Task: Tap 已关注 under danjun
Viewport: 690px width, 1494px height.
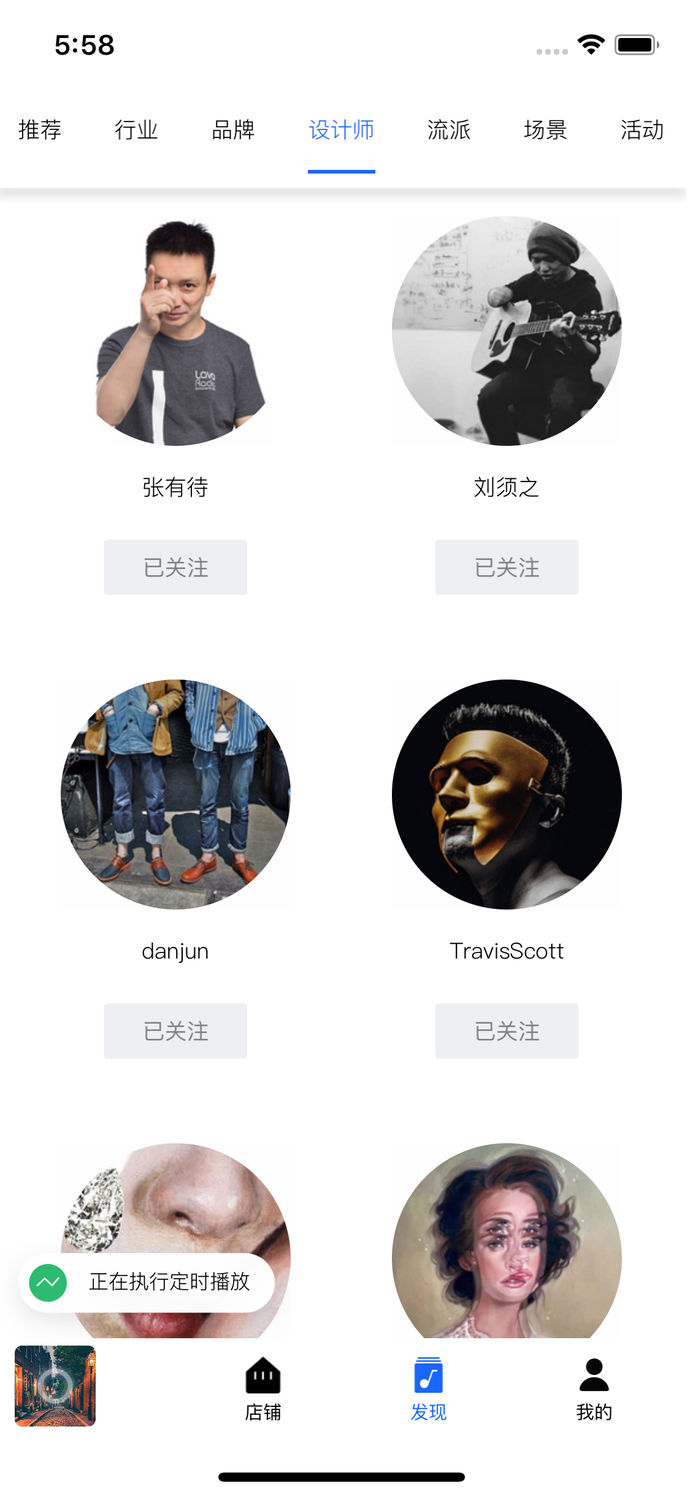Action: [176, 1031]
